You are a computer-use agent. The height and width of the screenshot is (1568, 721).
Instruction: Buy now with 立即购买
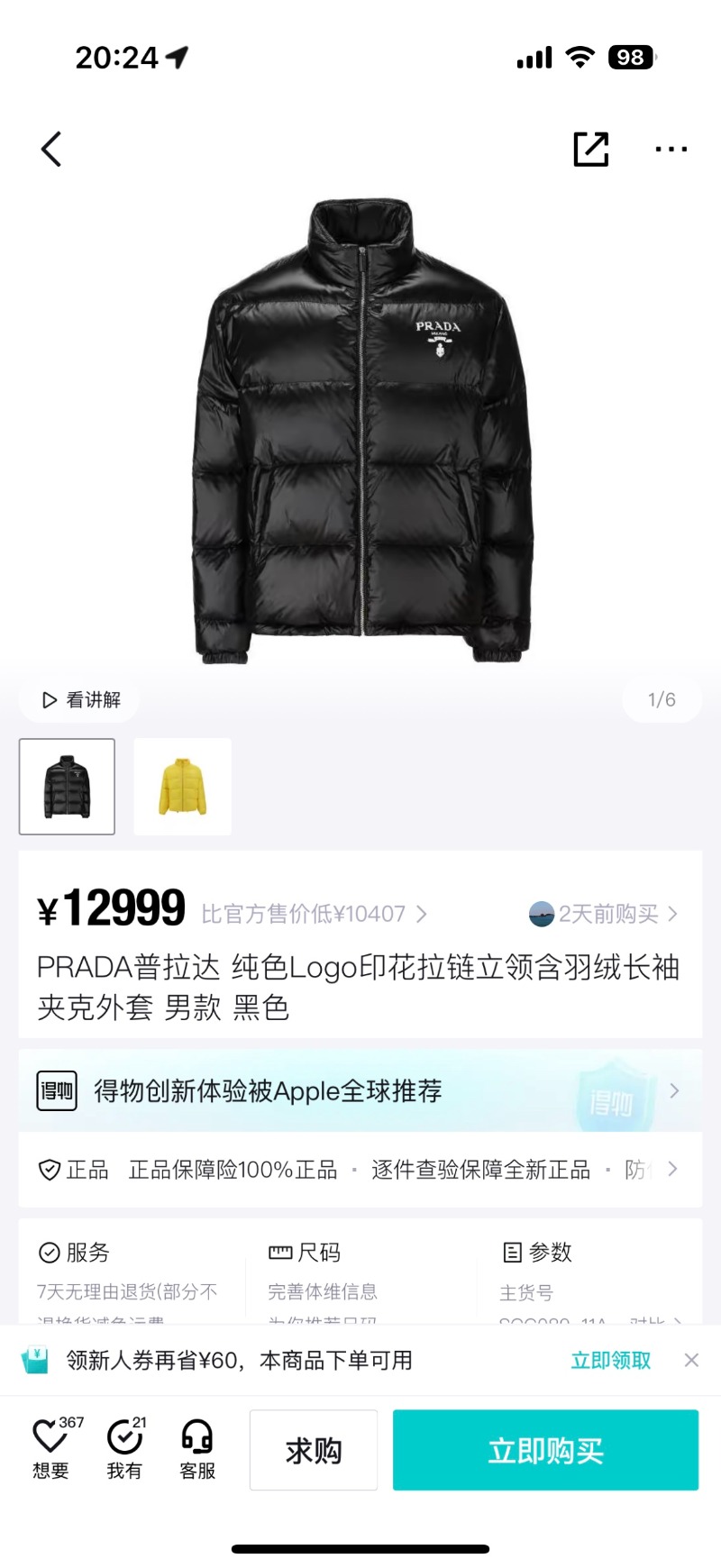(545, 1451)
